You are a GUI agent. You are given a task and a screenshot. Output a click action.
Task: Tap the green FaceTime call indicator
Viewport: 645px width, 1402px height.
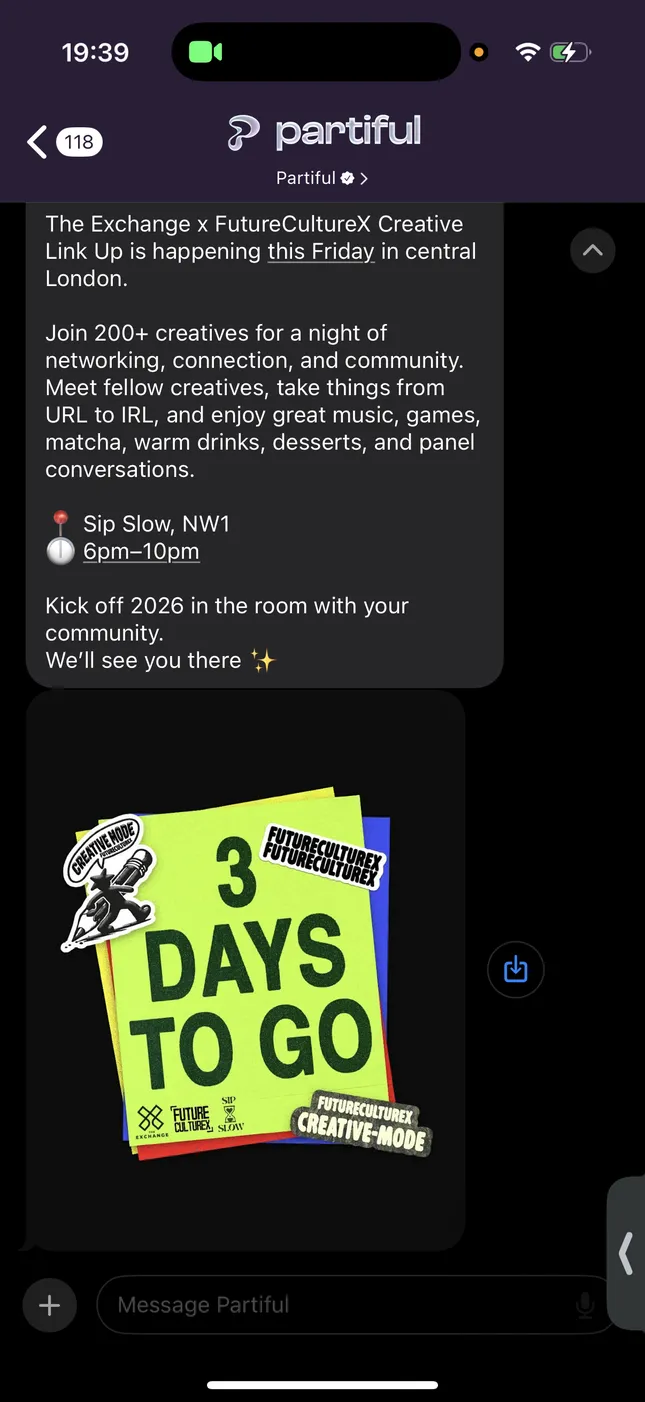pyautogui.click(x=205, y=52)
